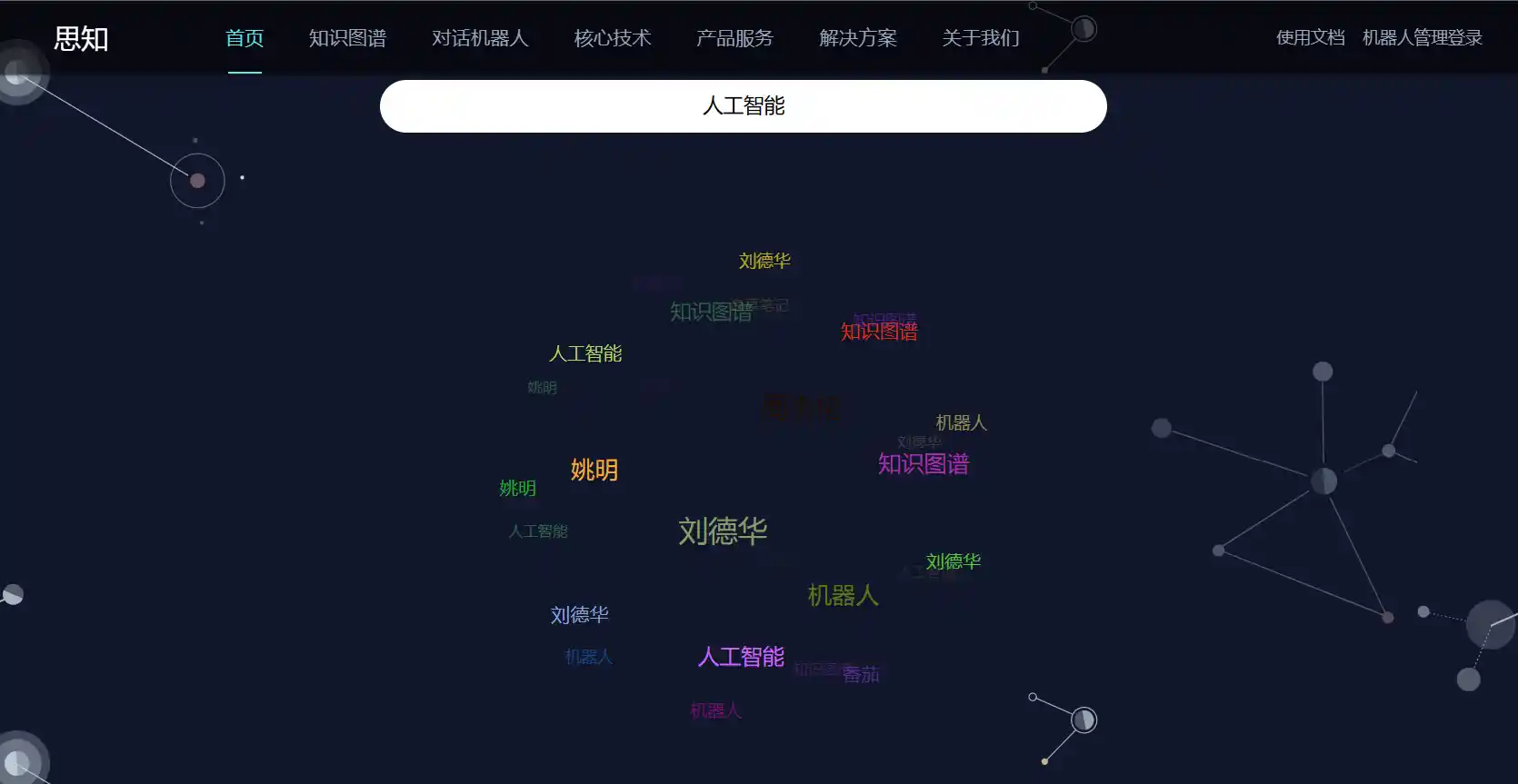Screen dimensions: 1518x784
Task: Open 解决方案 navigation item
Action: tap(858, 38)
